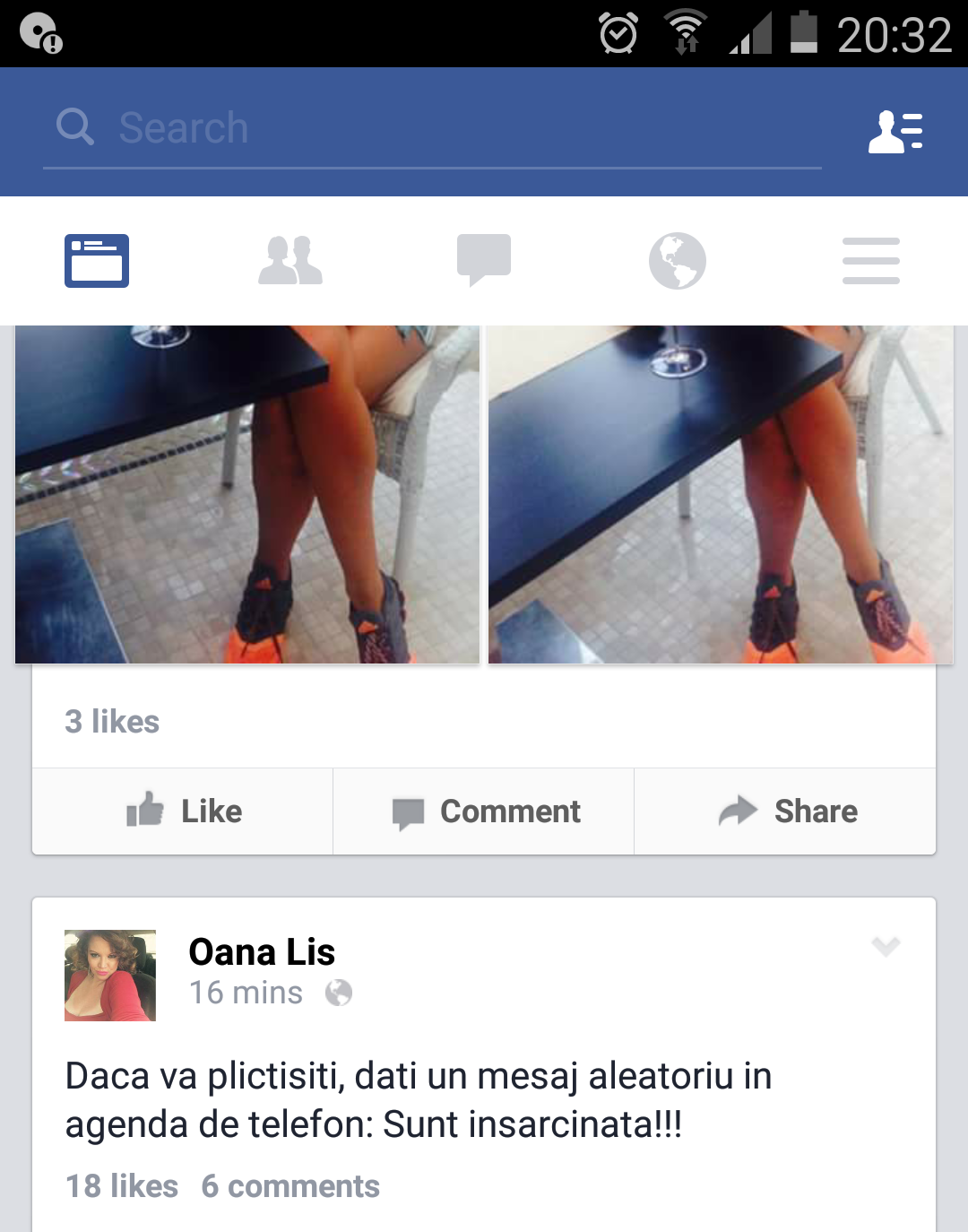This screenshot has height=1232, width=968.
Task: Open the right photo in the post
Action: [x=721, y=494]
